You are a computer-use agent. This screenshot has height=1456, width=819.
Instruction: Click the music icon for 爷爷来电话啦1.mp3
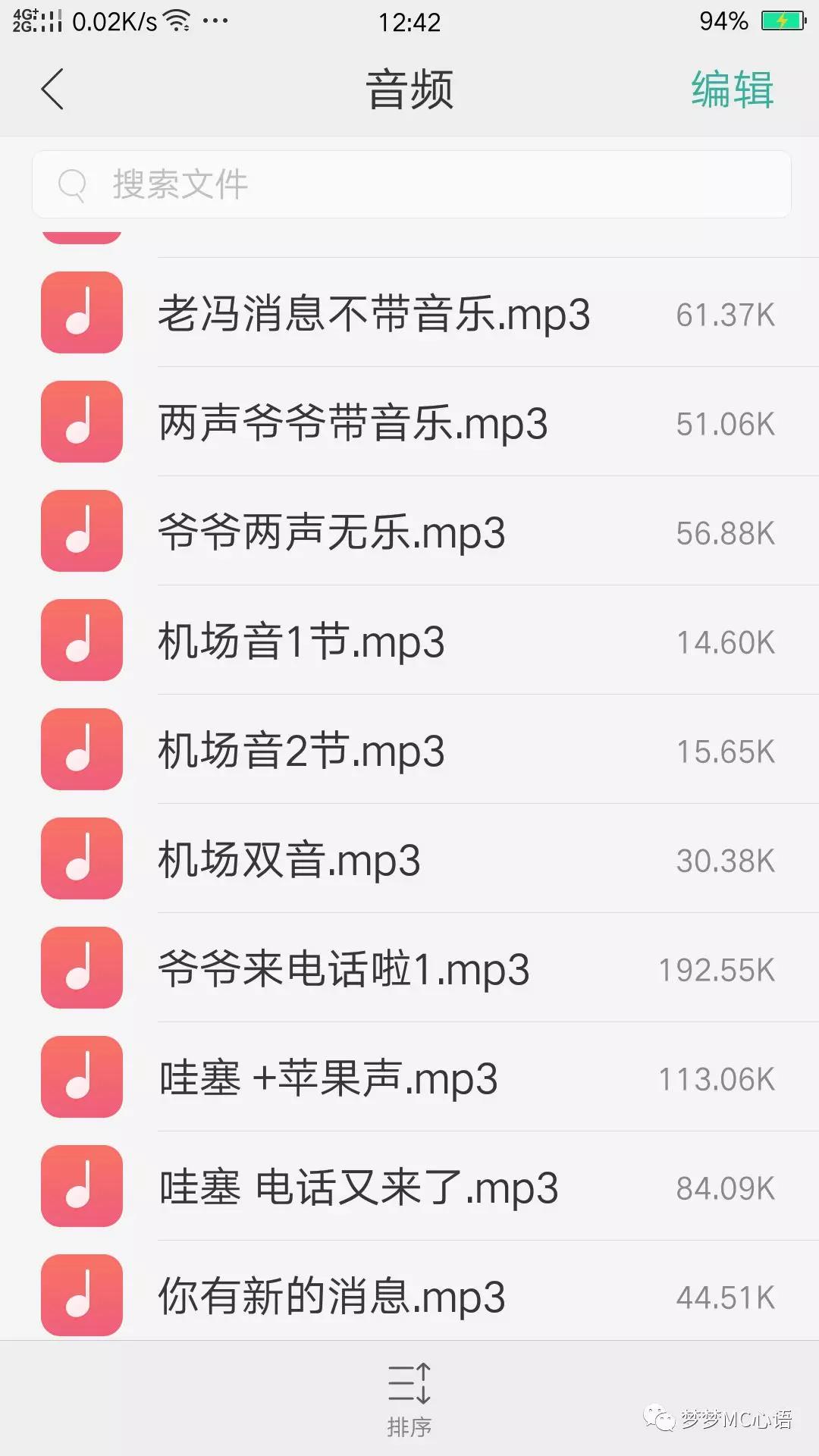[x=81, y=968]
